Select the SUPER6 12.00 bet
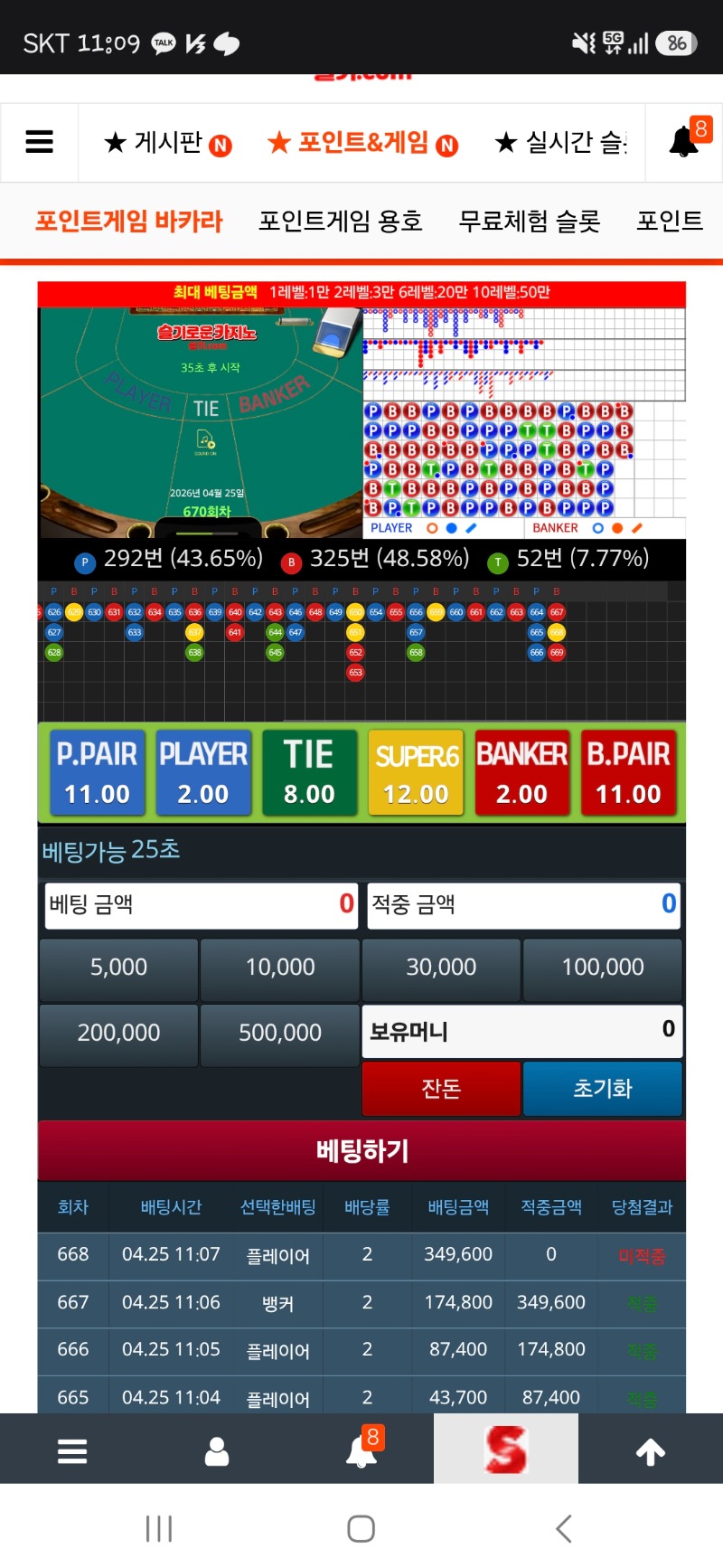 point(416,773)
